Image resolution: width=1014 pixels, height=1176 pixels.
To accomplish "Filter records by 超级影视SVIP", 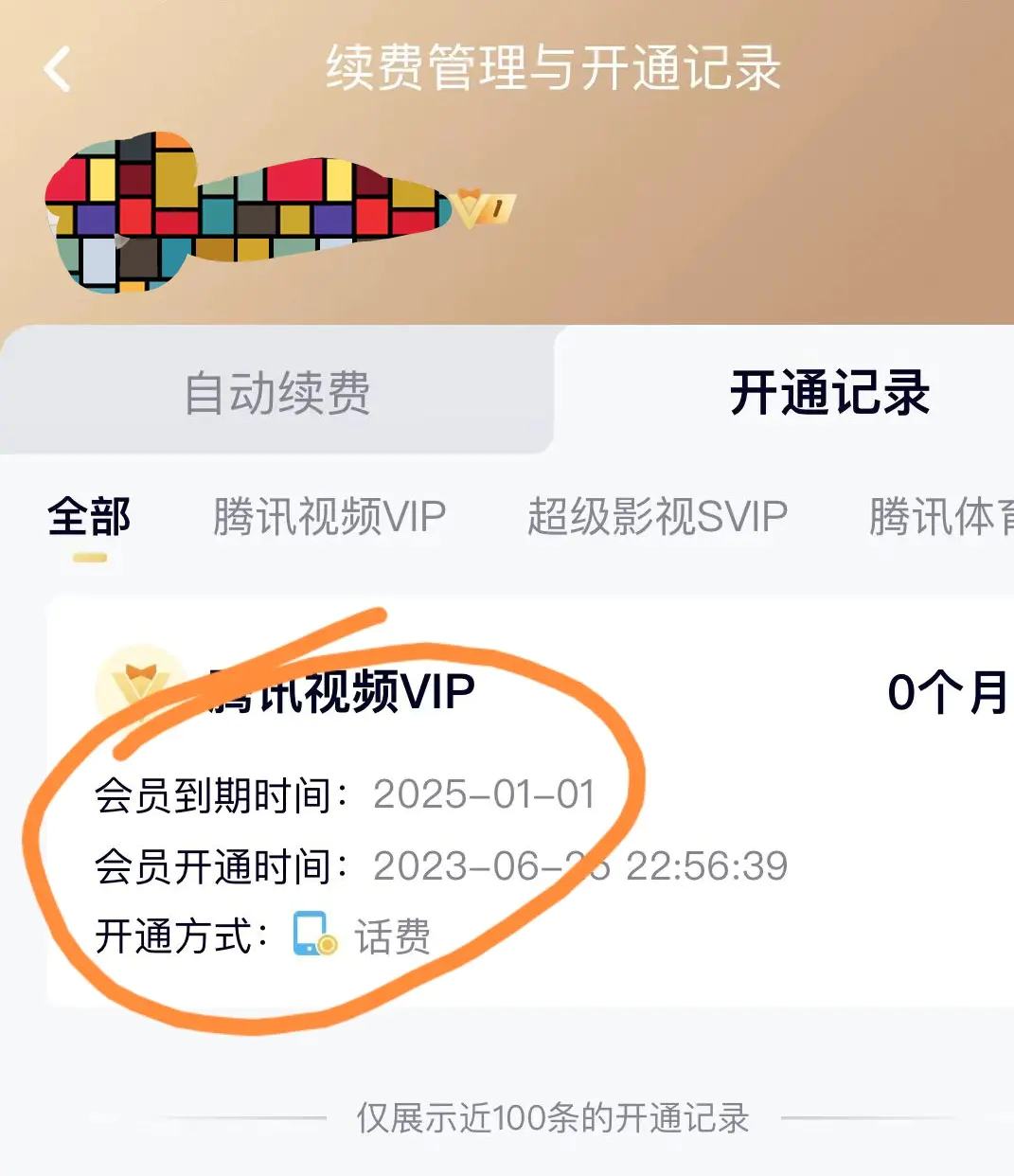I will pos(657,517).
